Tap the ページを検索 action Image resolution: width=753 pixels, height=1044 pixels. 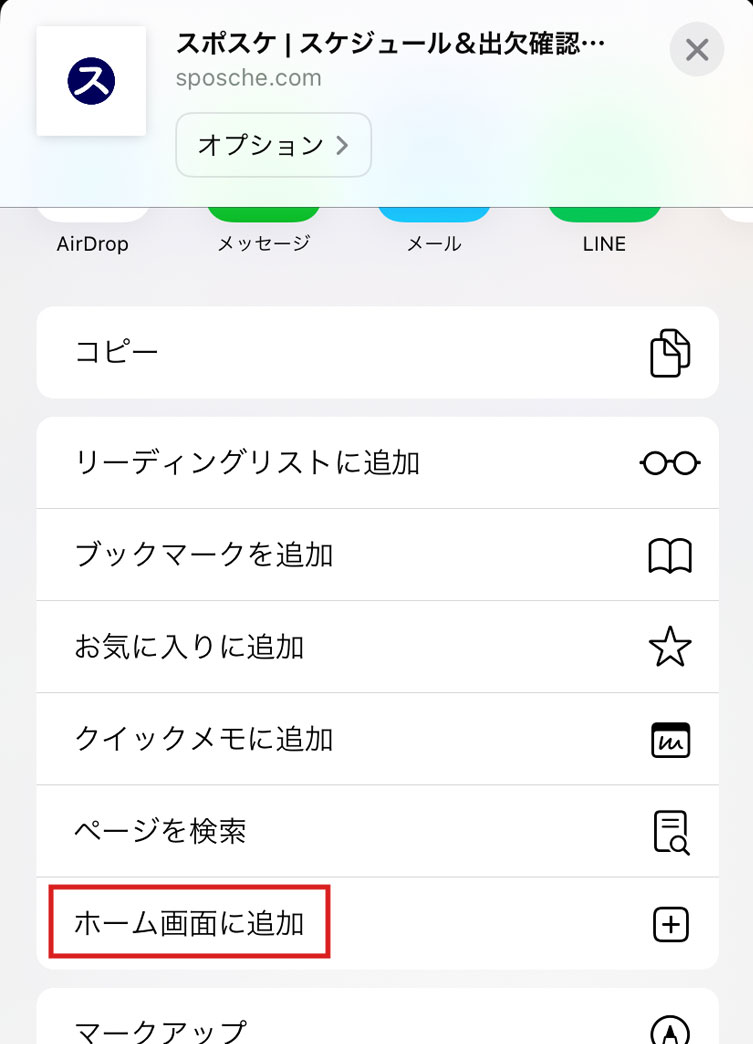[160, 831]
